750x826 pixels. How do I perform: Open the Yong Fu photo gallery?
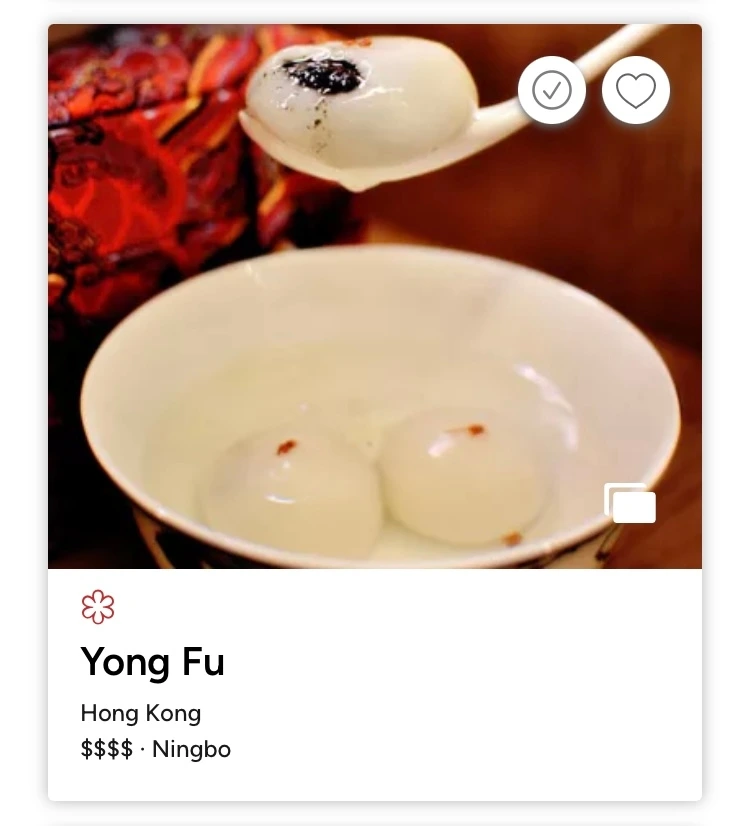(x=630, y=503)
